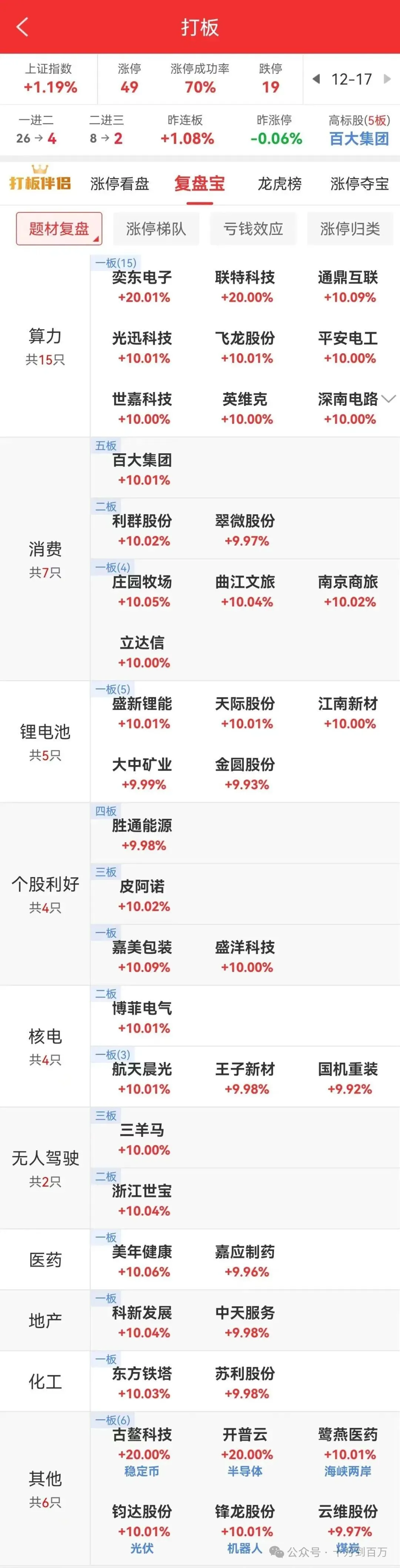This screenshot has height=1568, width=400.
Task: Select the 复盘宝 tab
Action: (199, 184)
